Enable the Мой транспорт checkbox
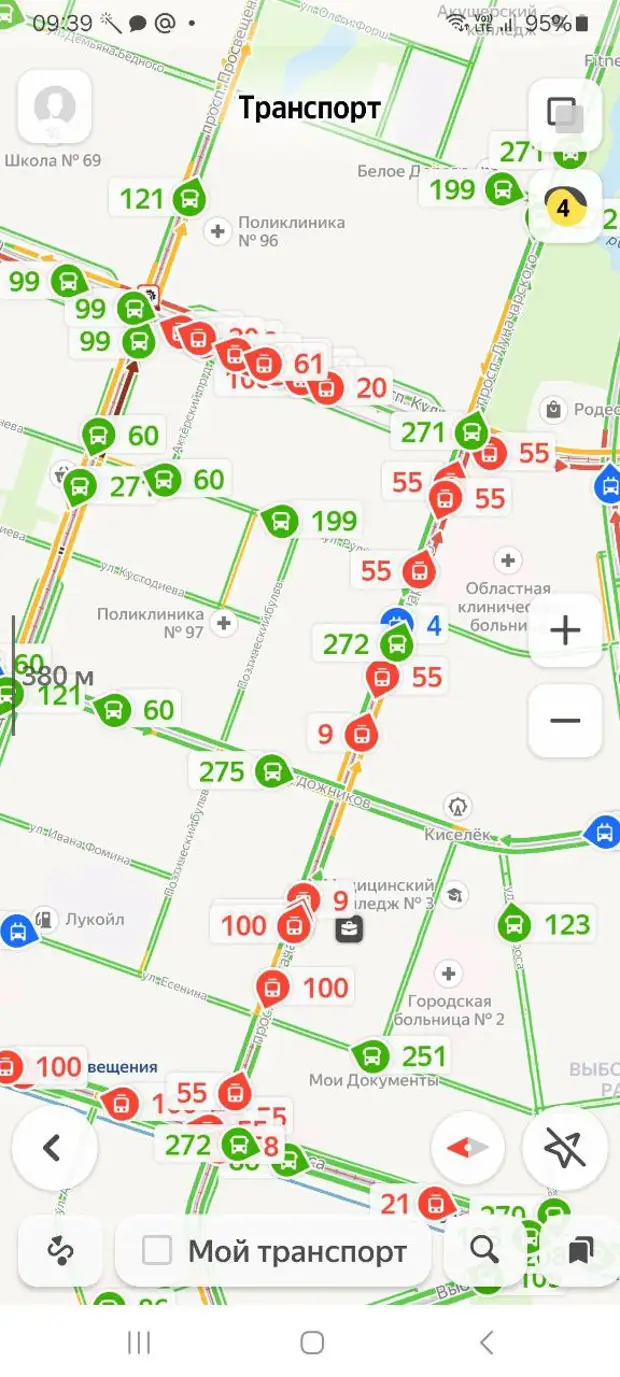 157,1250
